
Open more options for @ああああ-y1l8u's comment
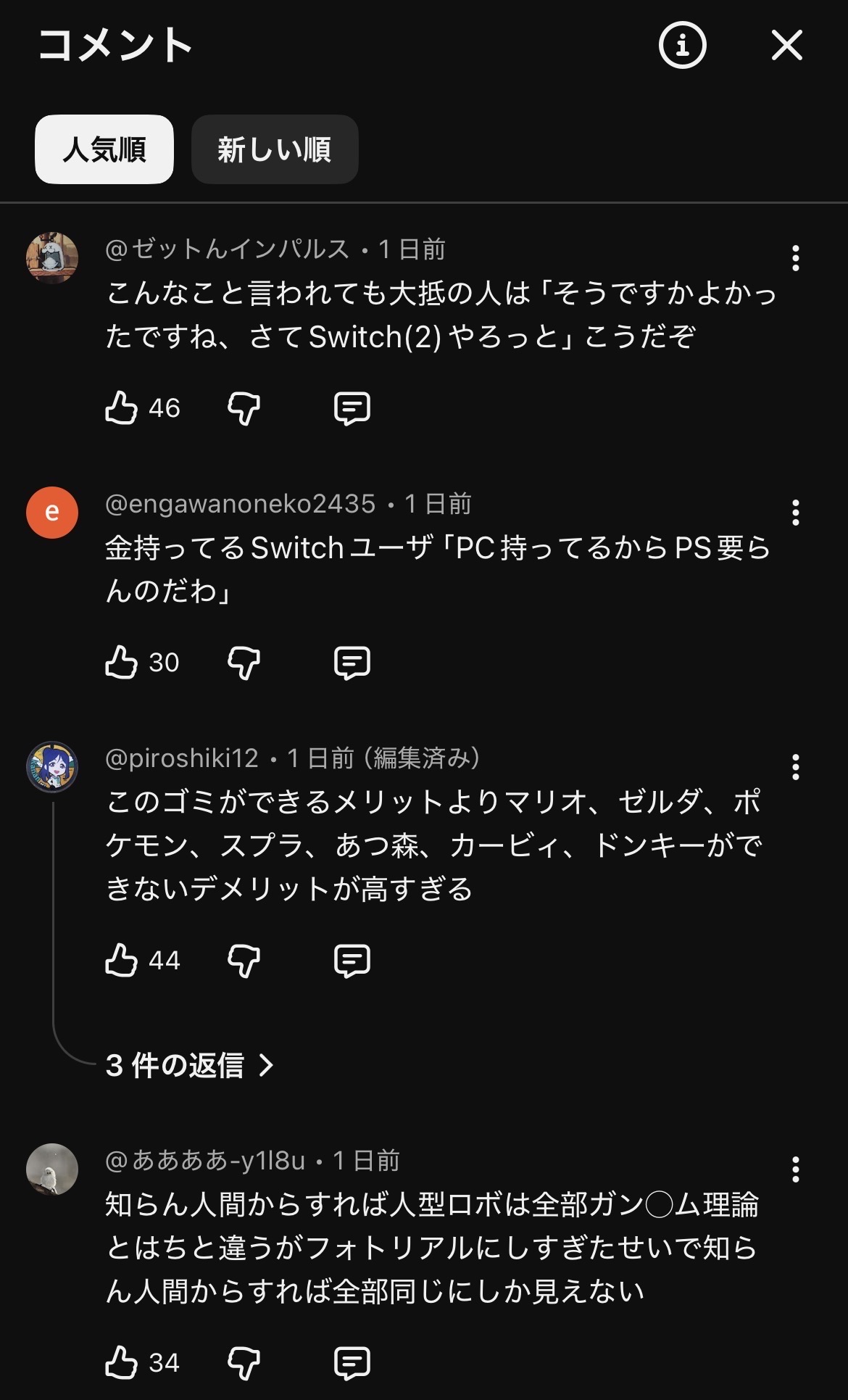pos(796,1169)
